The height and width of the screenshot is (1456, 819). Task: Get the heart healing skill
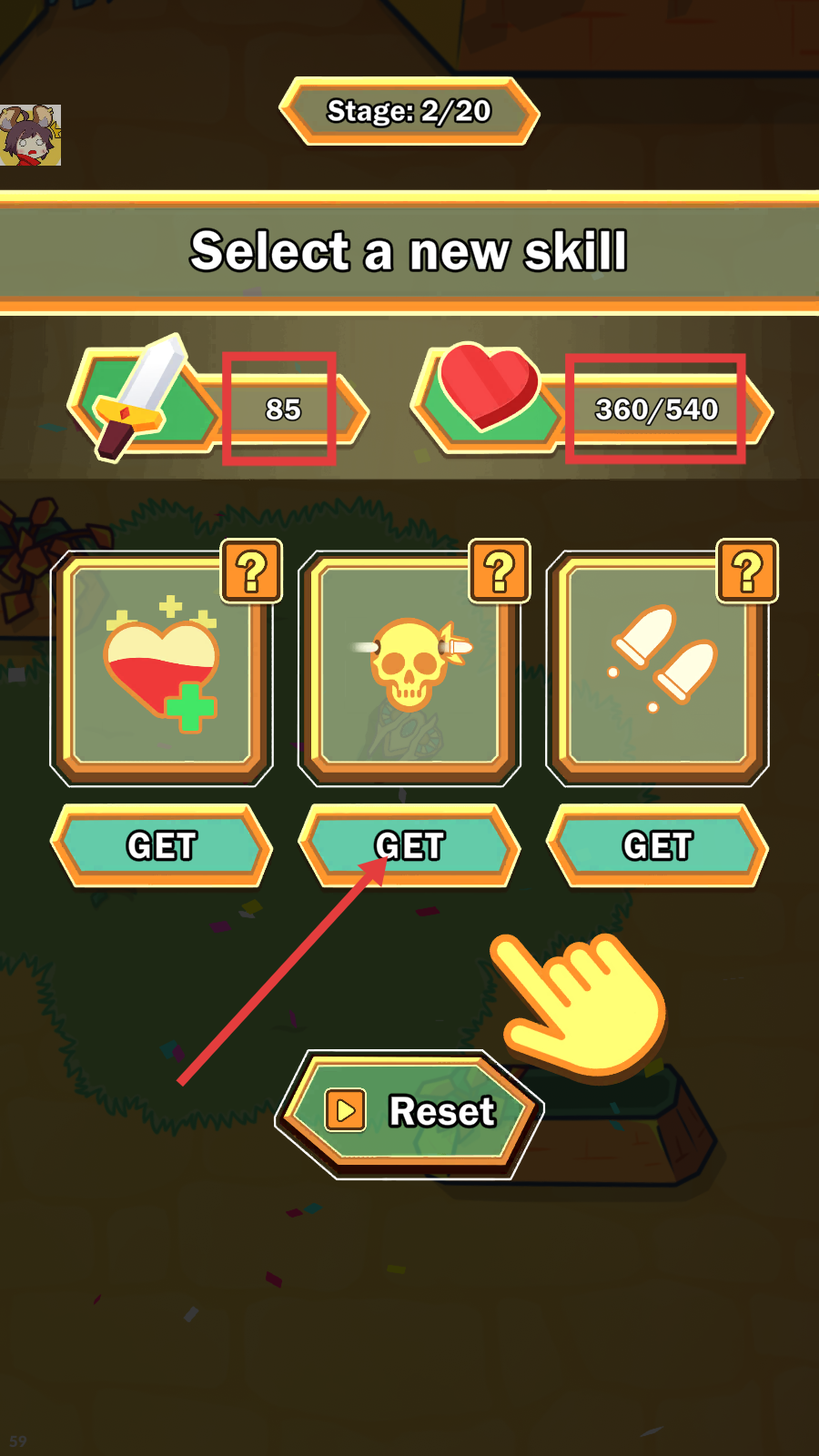161,845
